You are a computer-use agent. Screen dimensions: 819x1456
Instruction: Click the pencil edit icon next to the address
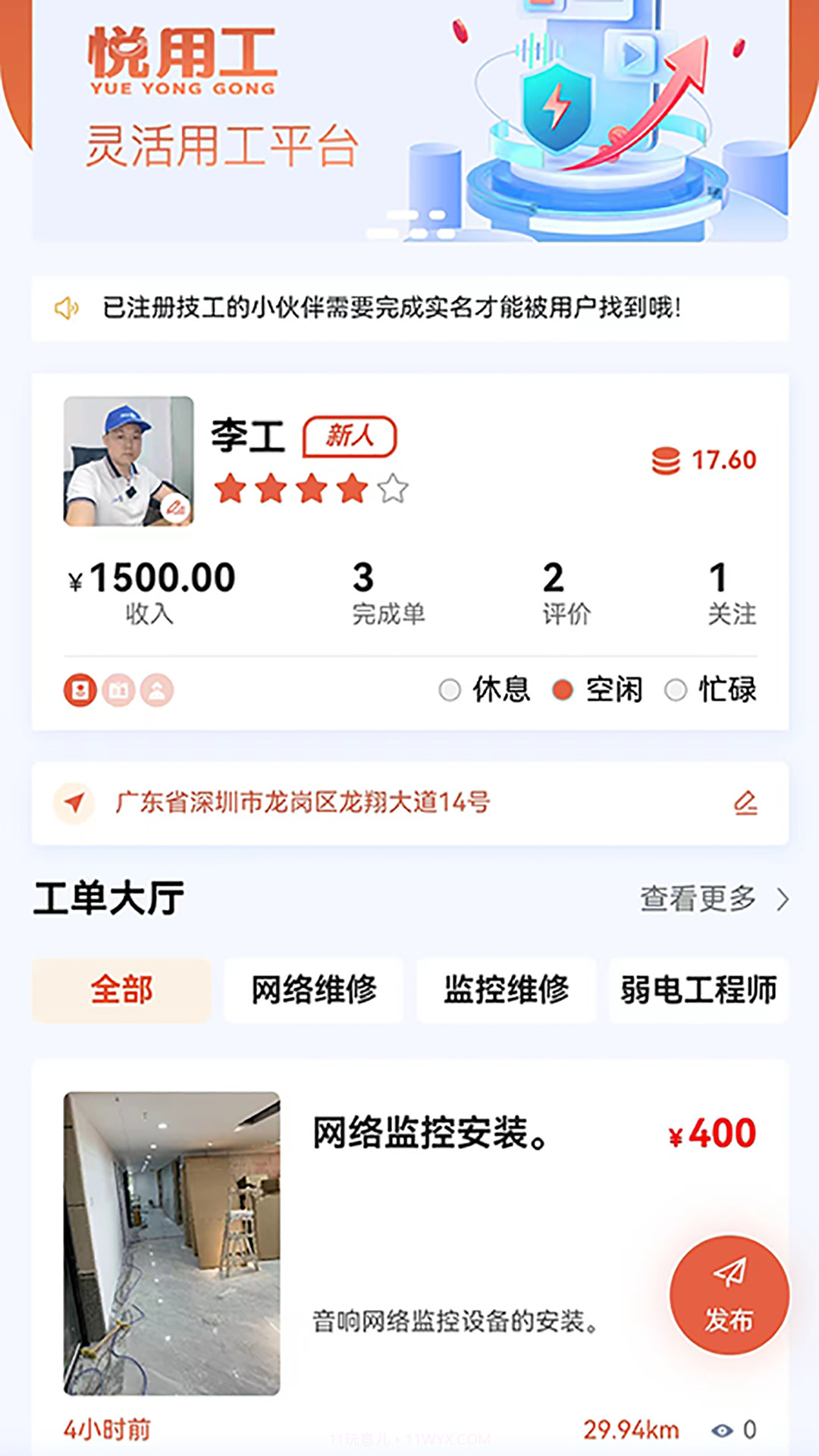click(x=746, y=803)
